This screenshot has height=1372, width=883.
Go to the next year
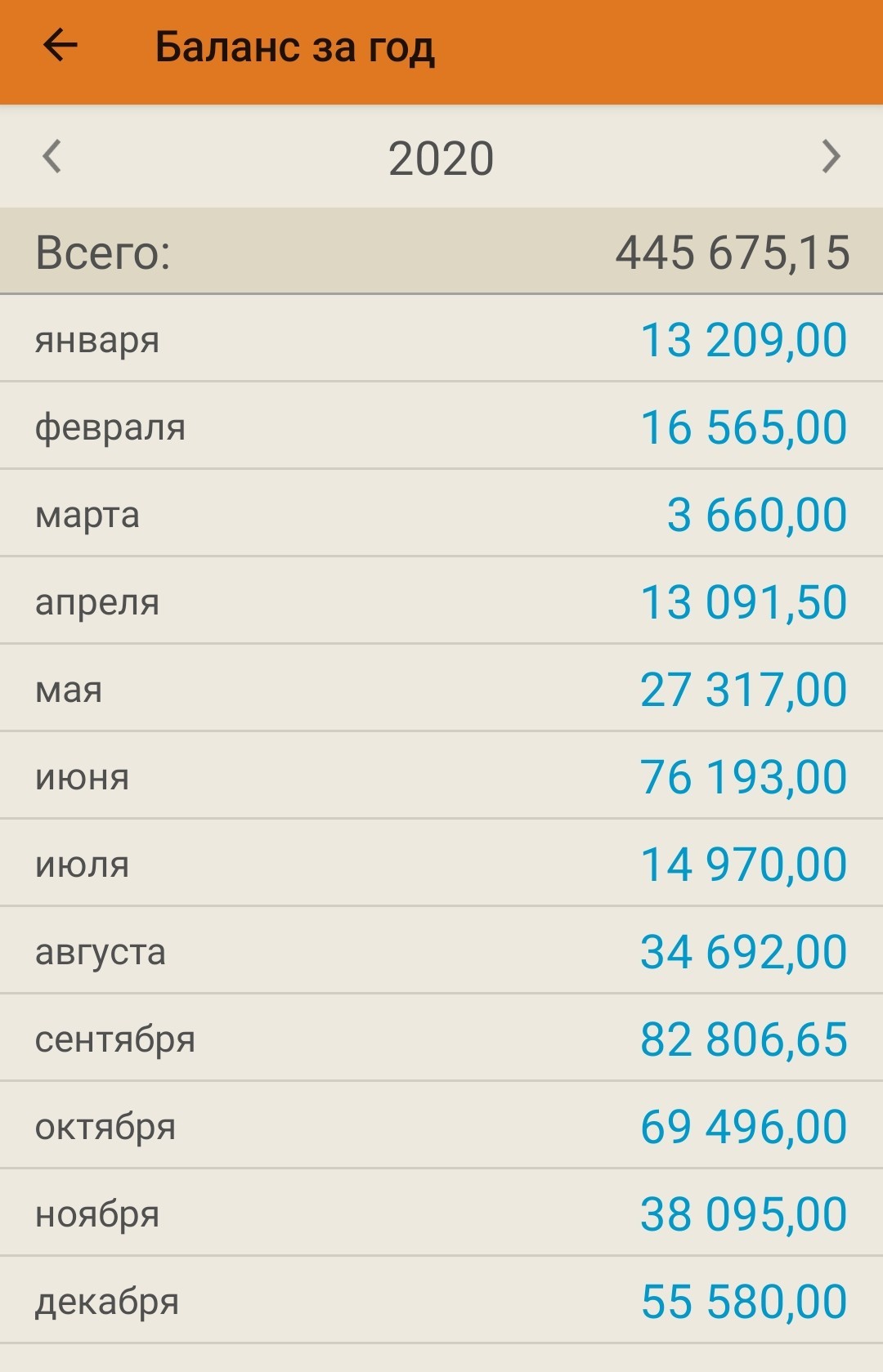[x=831, y=156]
